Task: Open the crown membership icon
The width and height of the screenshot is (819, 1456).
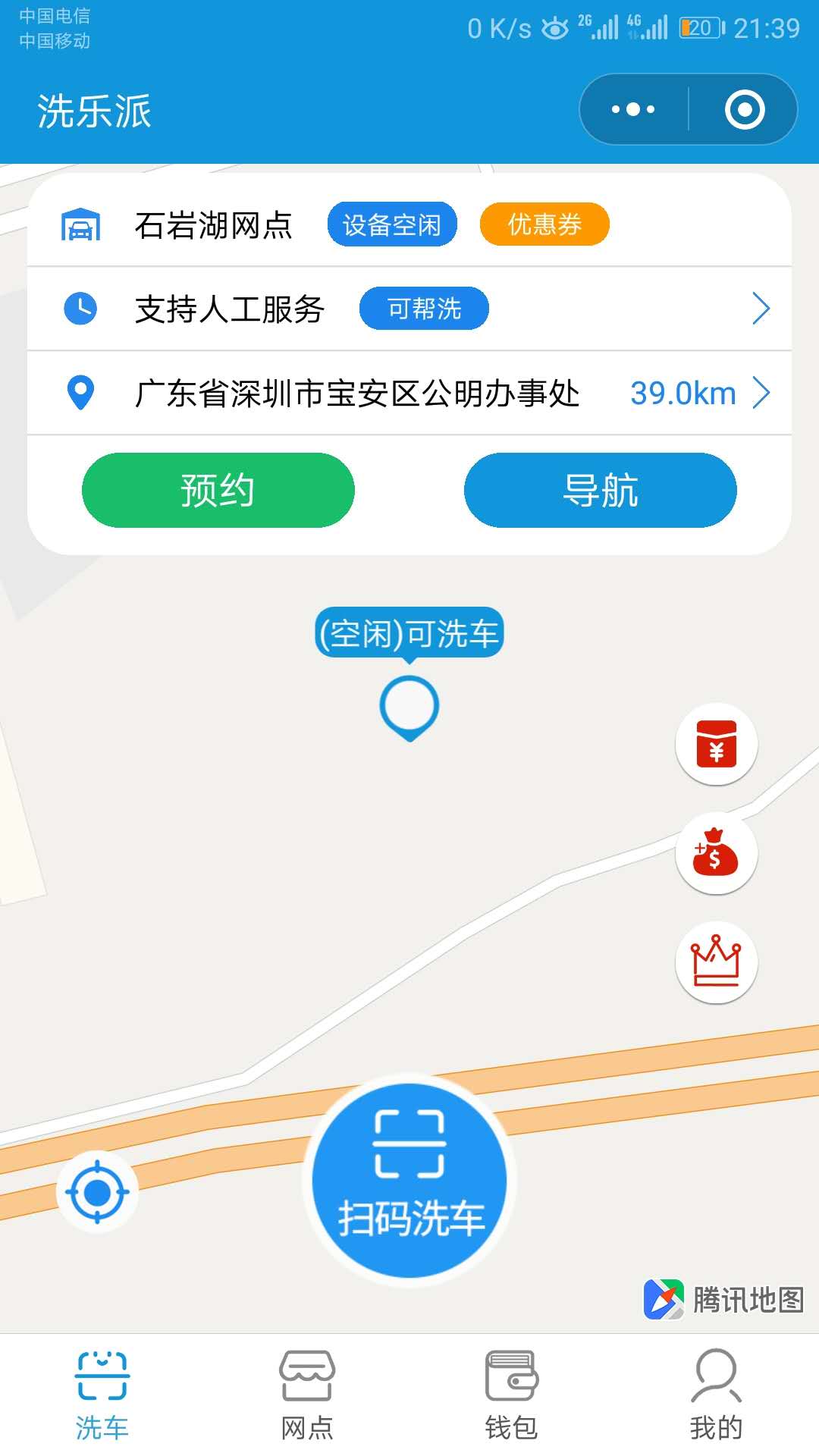Action: pyautogui.click(x=717, y=962)
